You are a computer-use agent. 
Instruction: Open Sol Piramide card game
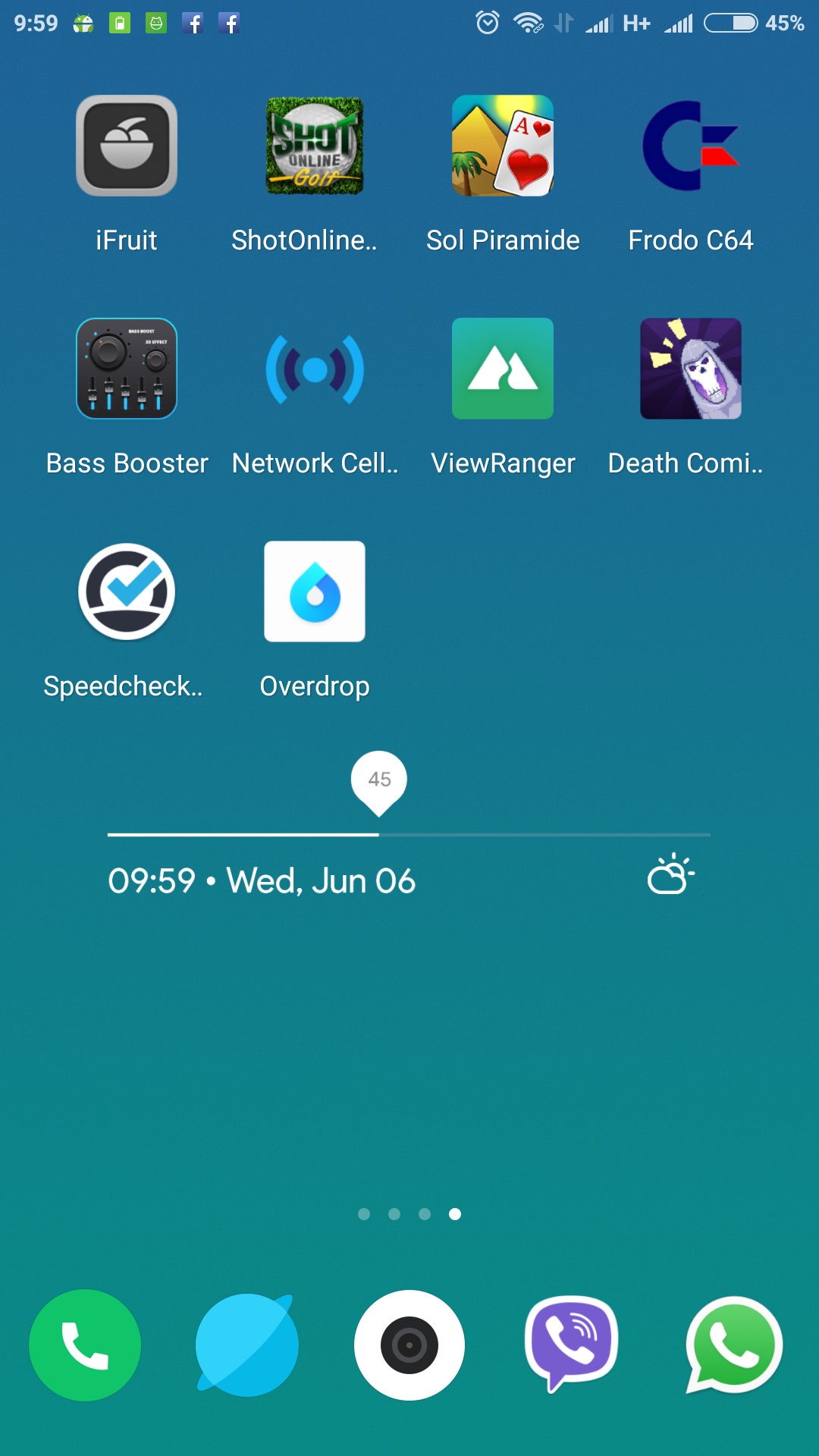(503, 146)
